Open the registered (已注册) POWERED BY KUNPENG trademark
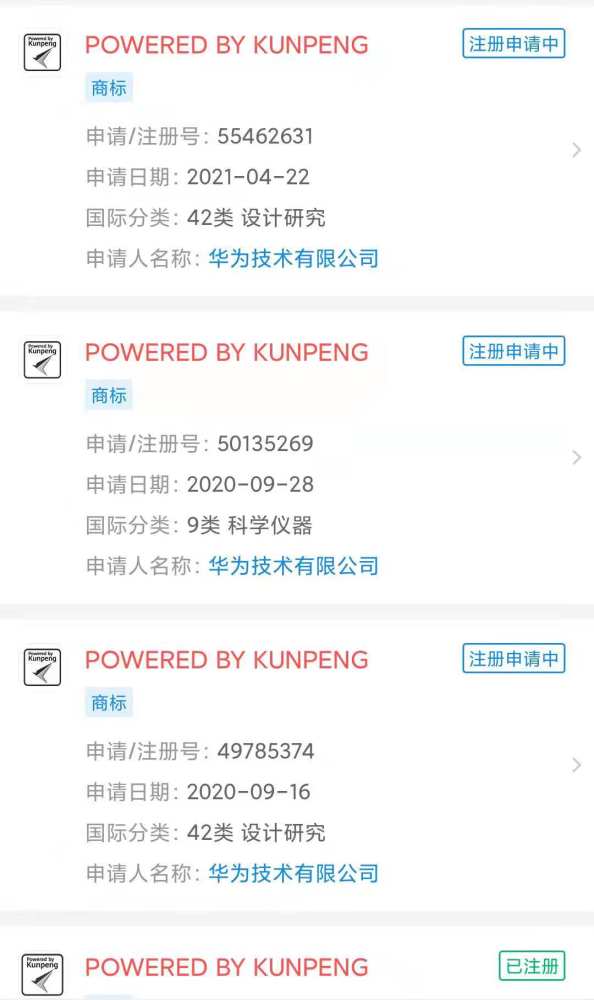This screenshot has height=1000, width=594. 297,964
